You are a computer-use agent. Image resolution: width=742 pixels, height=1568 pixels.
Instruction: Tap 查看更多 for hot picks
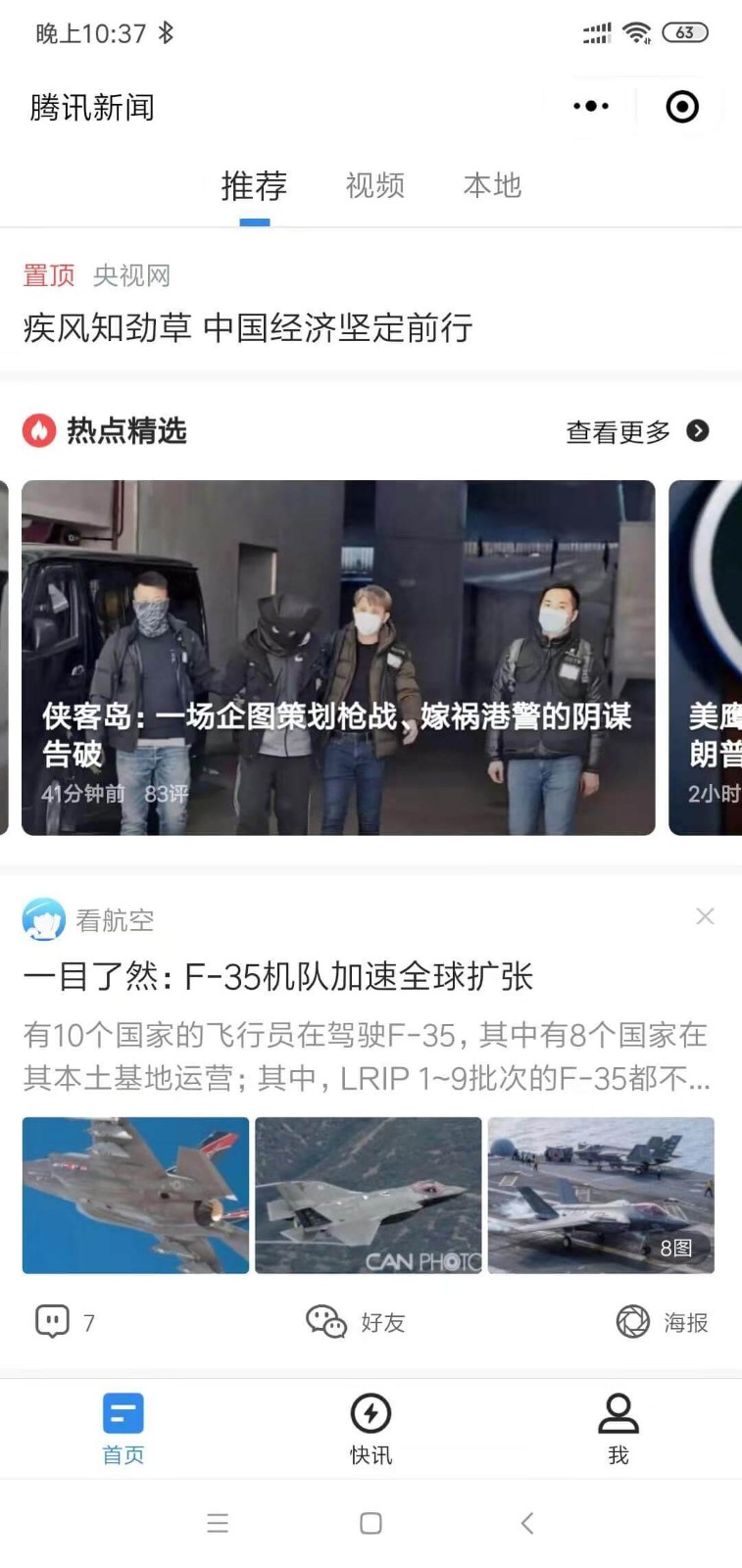tap(636, 431)
